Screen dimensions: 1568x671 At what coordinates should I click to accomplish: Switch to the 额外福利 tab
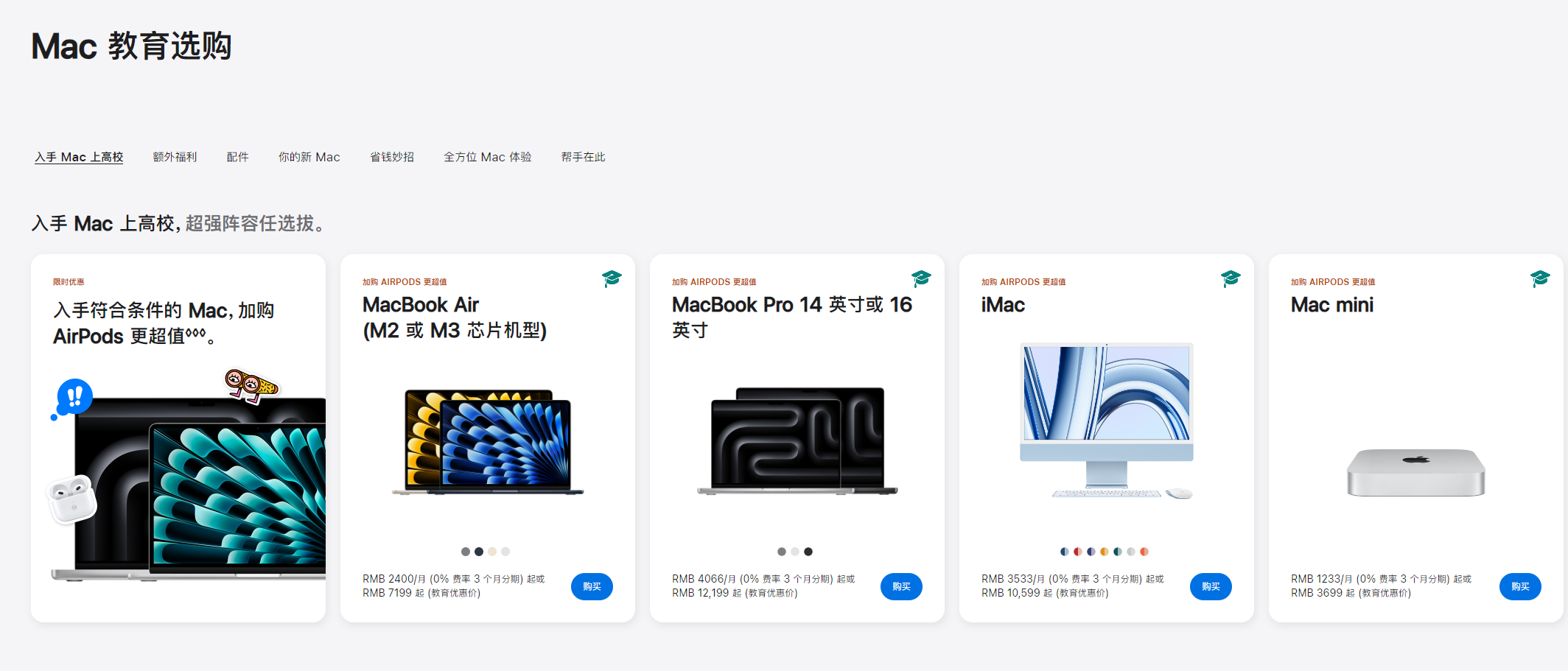[x=175, y=157]
